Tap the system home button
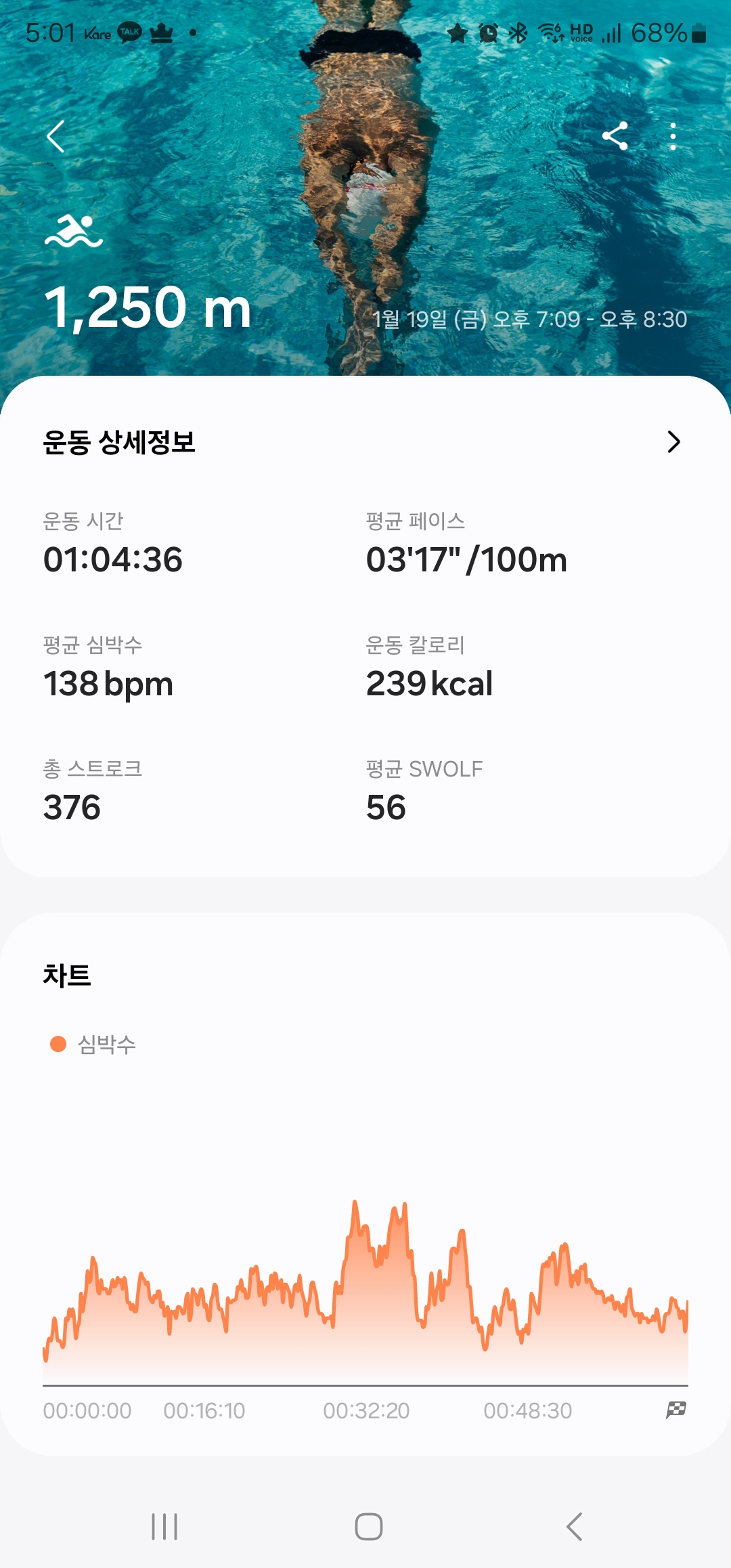This screenshot has width=731, height=1568. coord(368,1527)
